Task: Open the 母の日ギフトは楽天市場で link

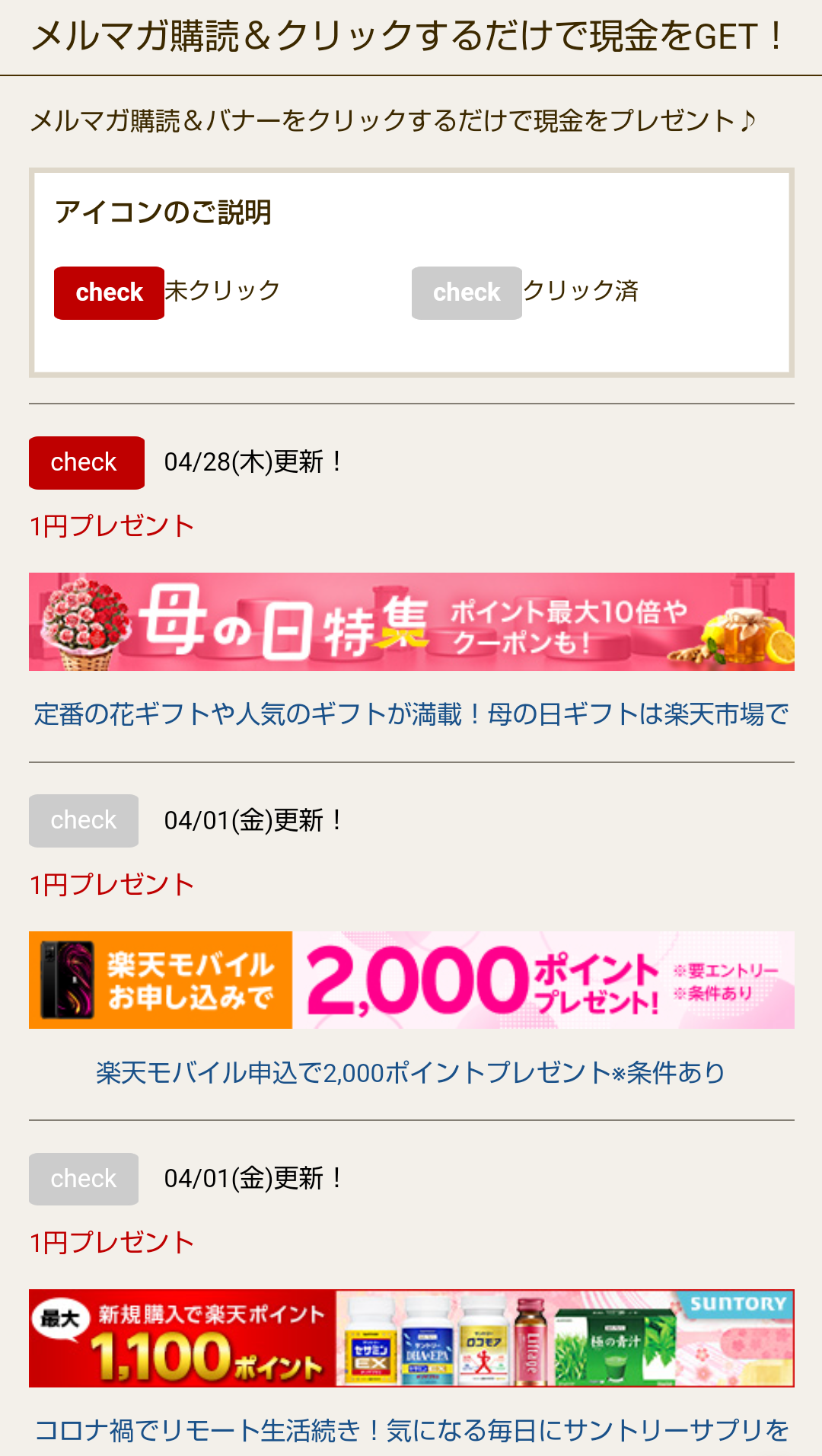Action: click(411, 714)
